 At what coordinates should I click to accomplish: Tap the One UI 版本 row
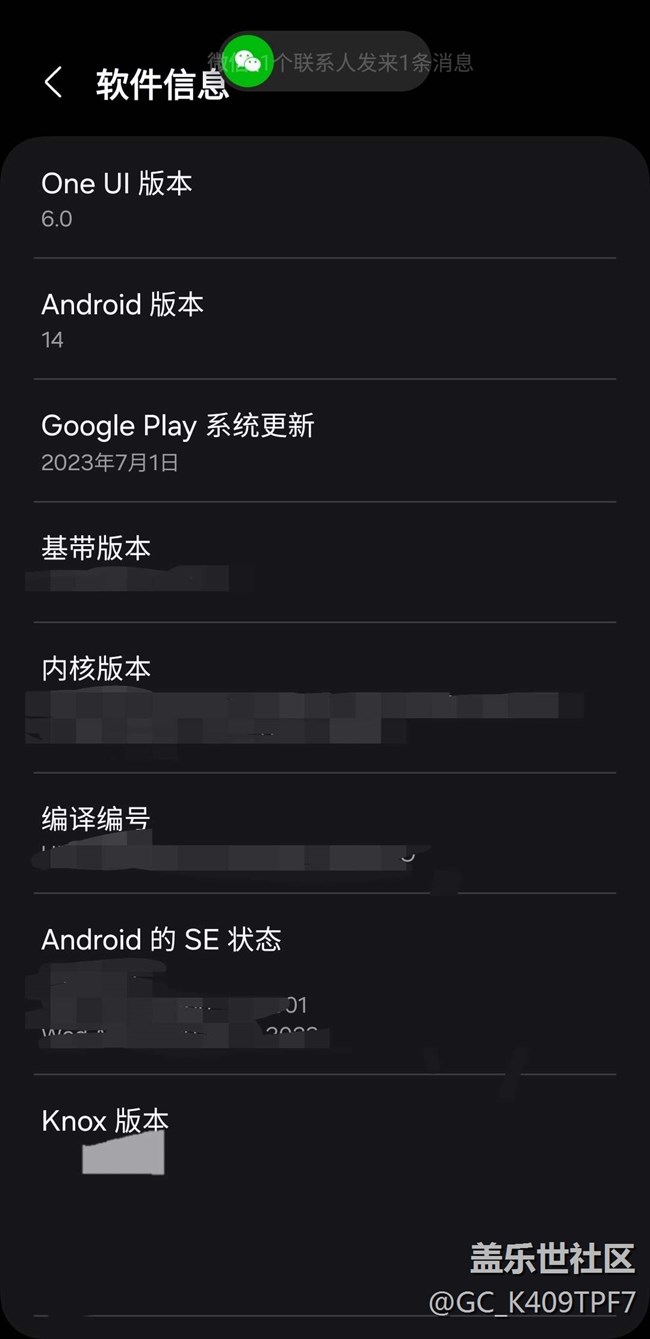coord(325,198)
